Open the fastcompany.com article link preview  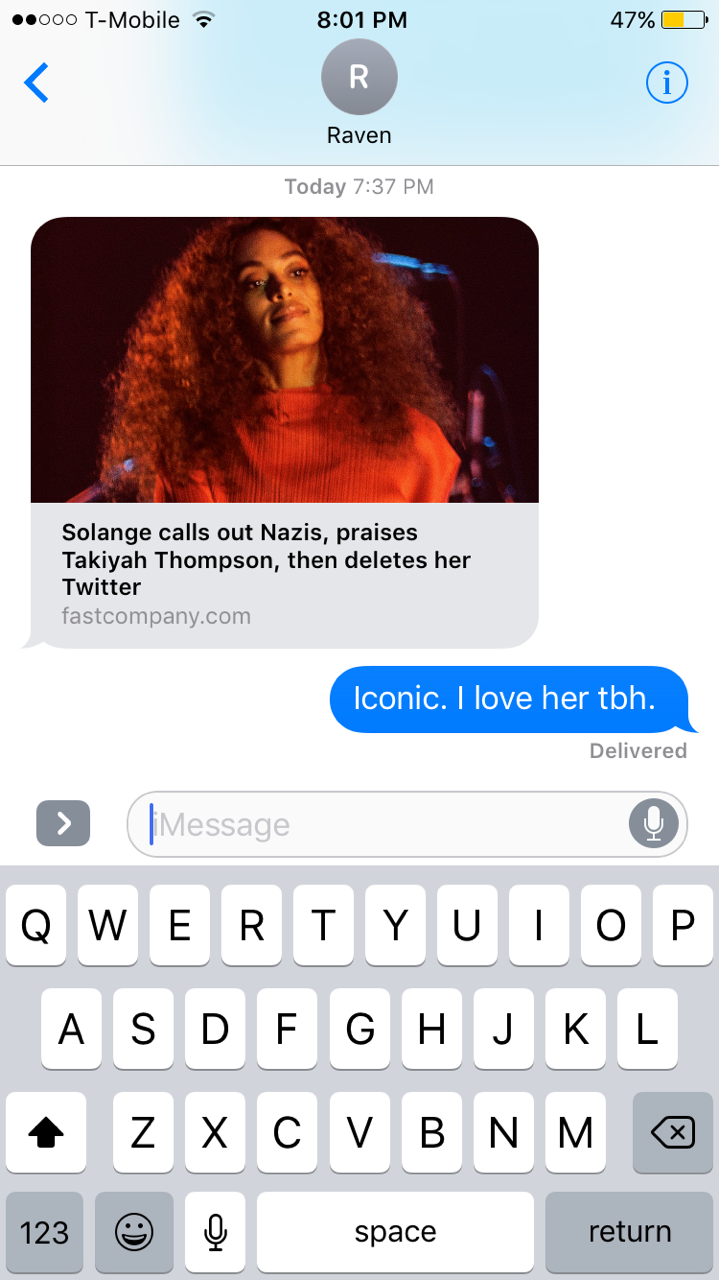(285, 432)
